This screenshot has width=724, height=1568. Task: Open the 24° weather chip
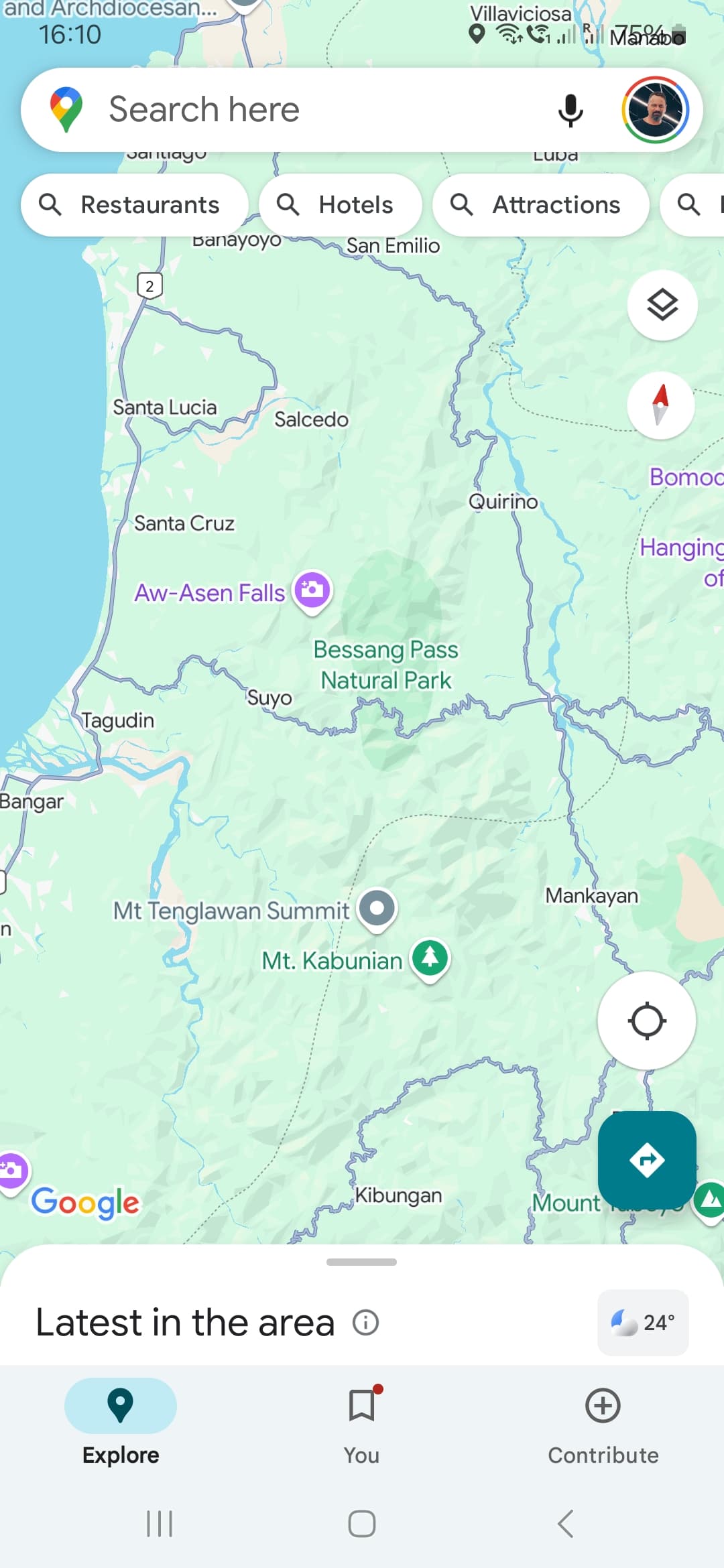(643, 1323)
